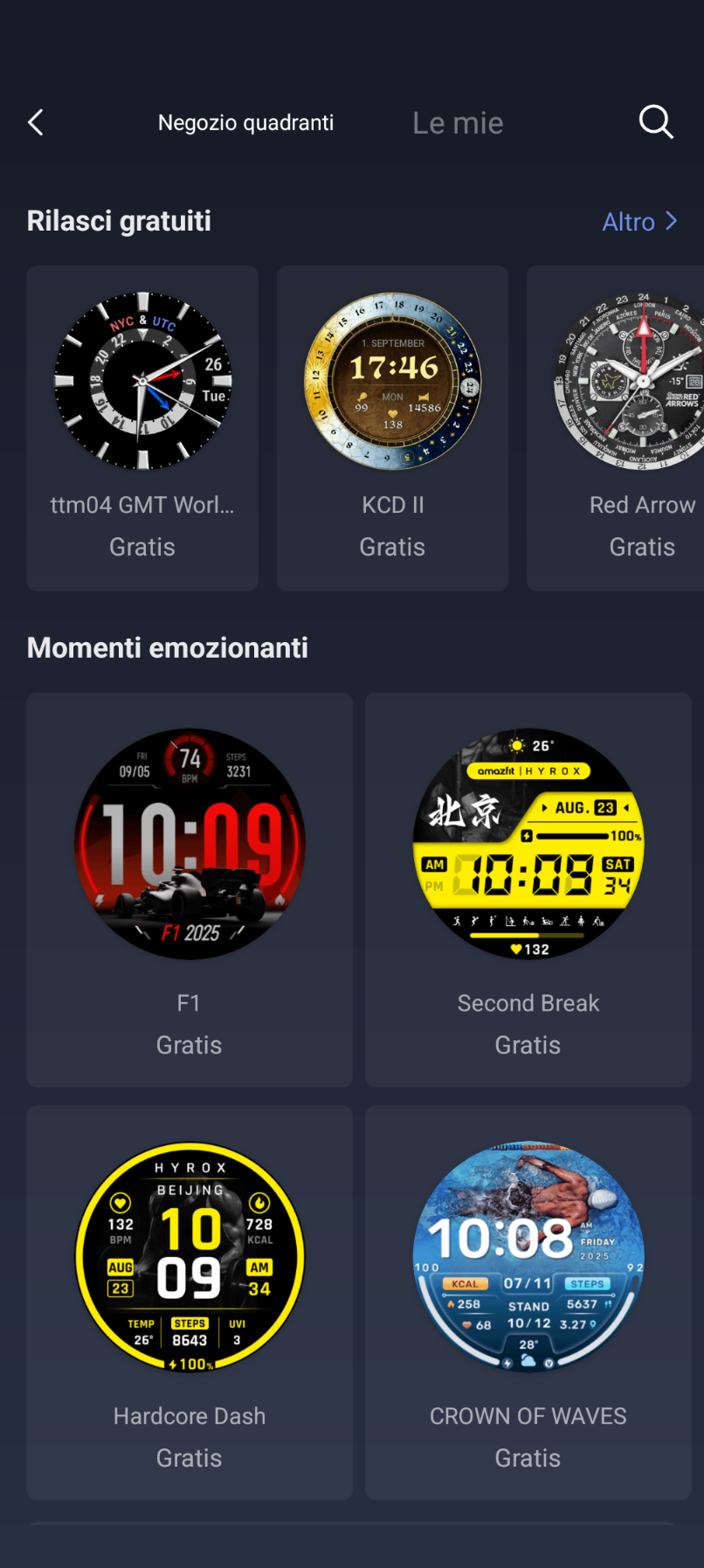The height and width of the screenshot is (1568, 704).
Task: Choose the Hardcore Dash watch face
Action: pyautogui.click(x=190, y=1302)
